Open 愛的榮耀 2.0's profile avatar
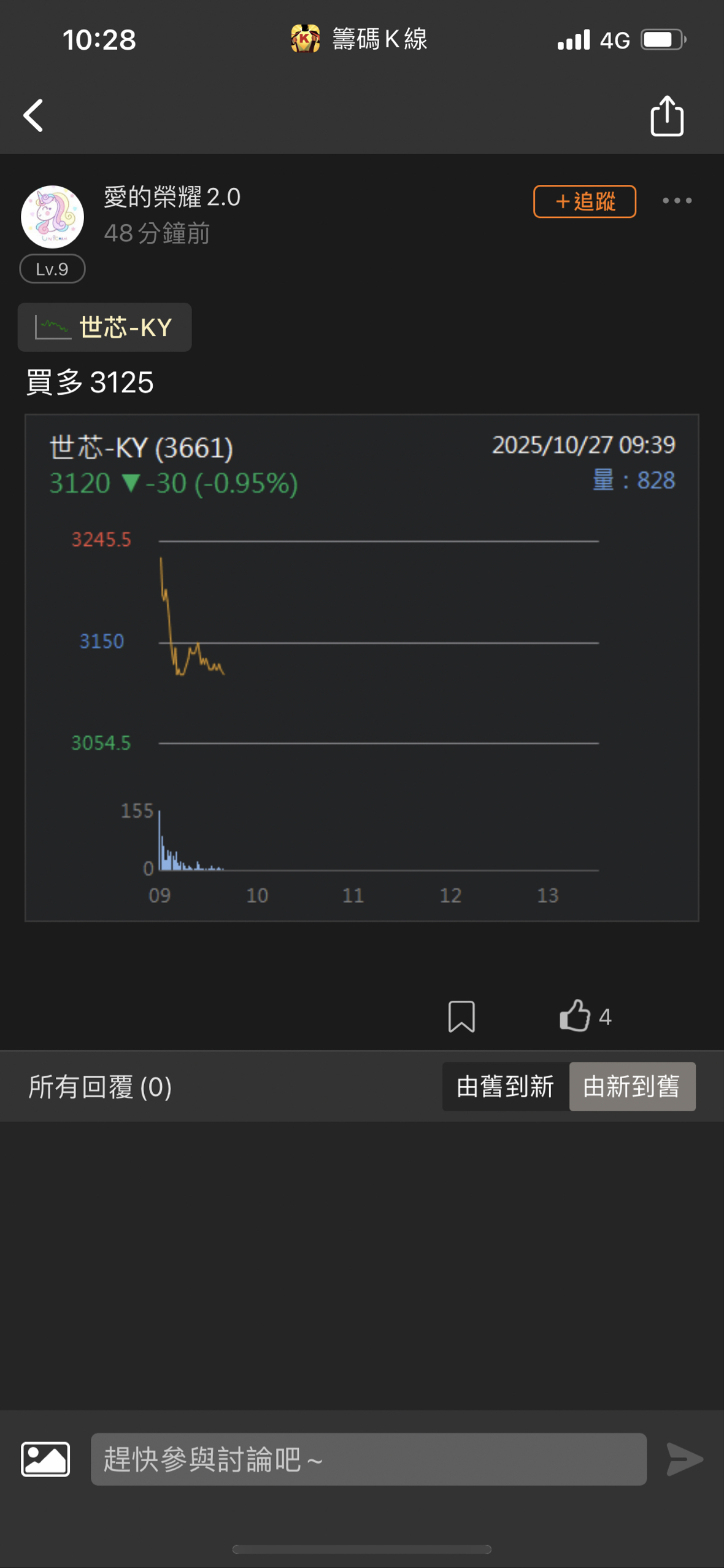 click(x=53, y=217)
